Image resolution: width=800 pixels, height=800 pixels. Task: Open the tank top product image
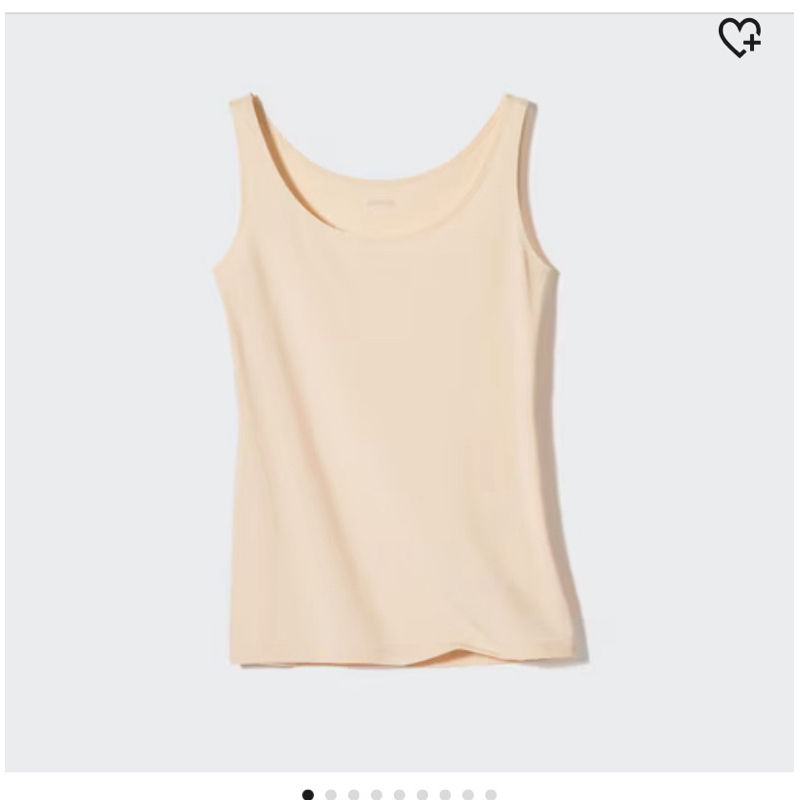tap(400, 380)
